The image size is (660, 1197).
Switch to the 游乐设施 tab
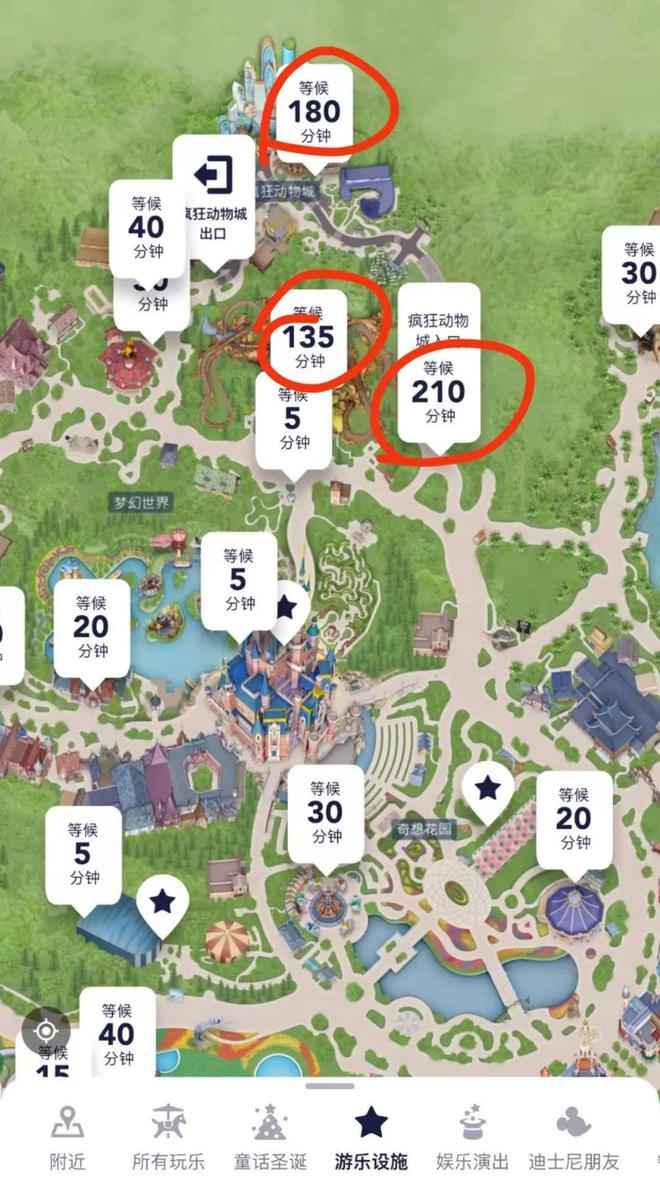[371, 1138]
